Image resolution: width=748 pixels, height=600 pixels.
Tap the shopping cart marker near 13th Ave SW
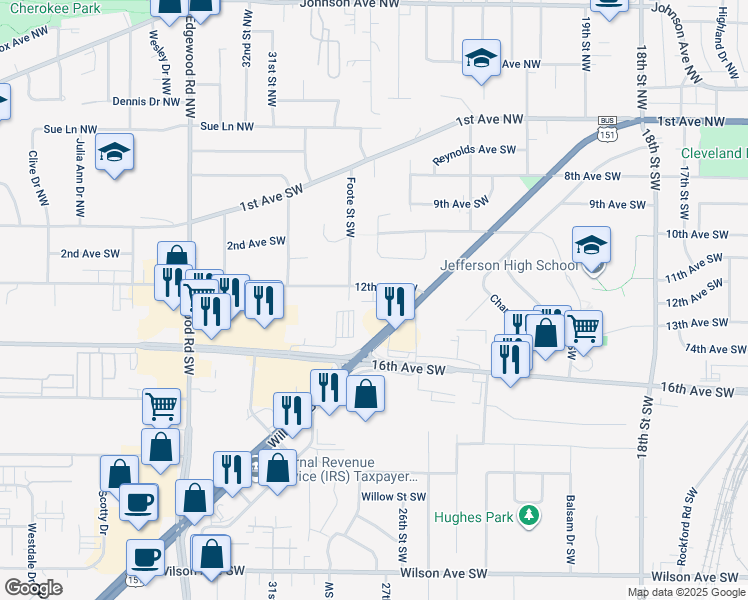pos(584,327)
